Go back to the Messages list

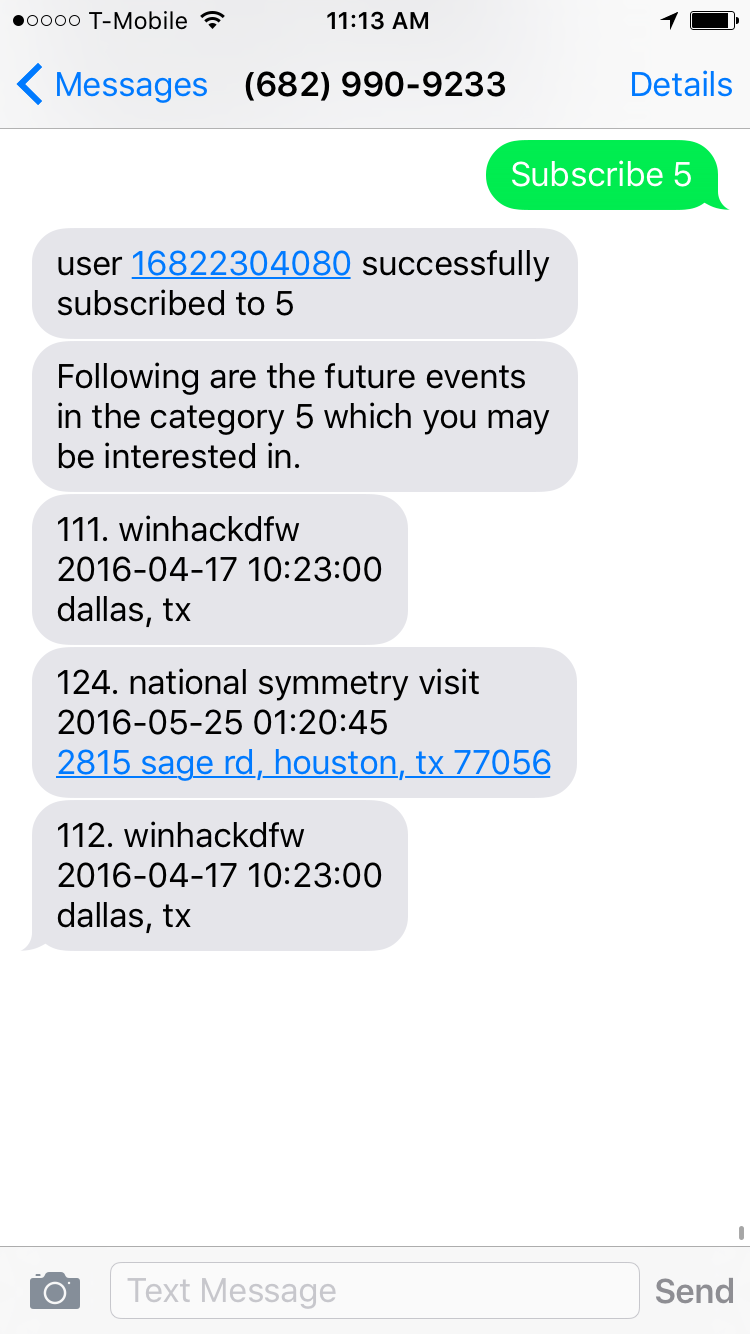tap(112, 85)
